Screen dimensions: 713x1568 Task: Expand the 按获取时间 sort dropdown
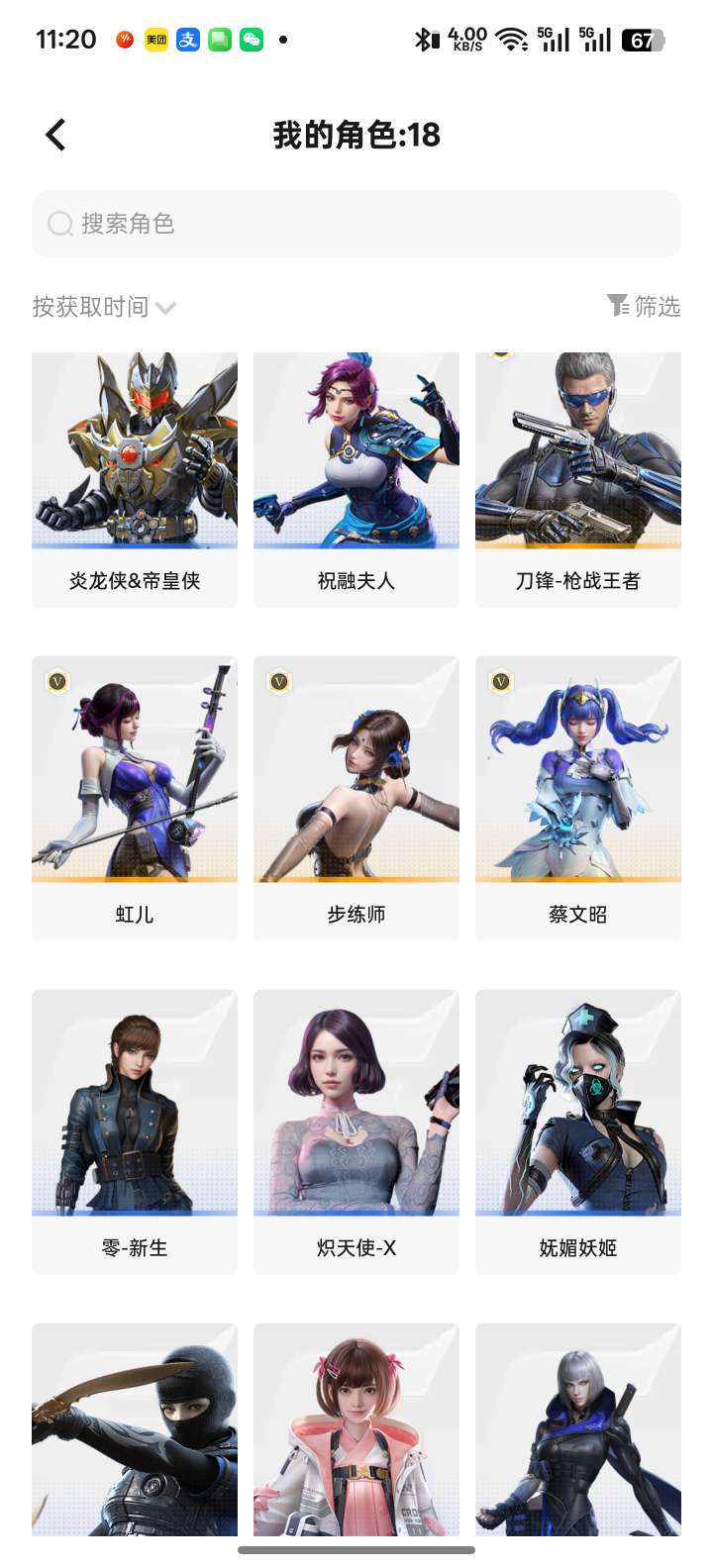coord(104,307)
